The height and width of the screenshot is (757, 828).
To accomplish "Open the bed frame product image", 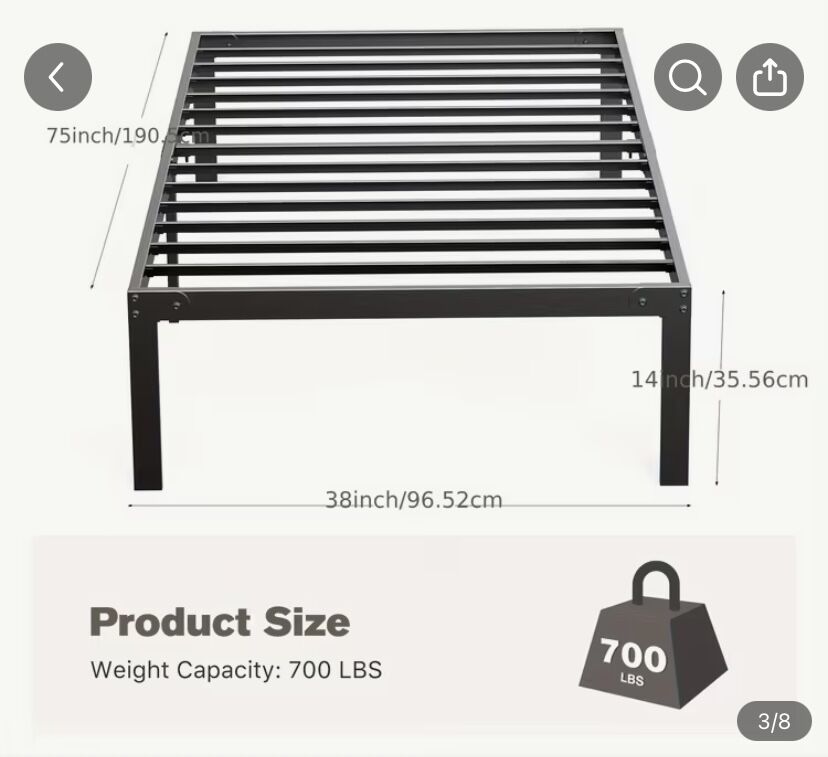I will 410,300.
